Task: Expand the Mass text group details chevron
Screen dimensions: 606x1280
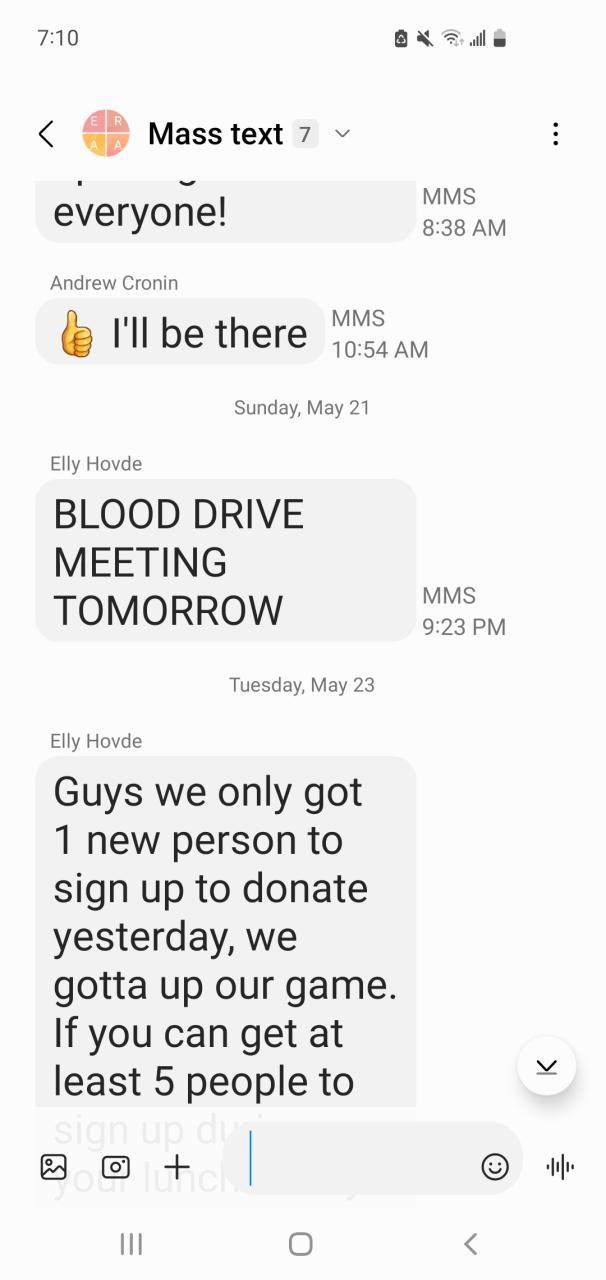Action: [342, 133]
